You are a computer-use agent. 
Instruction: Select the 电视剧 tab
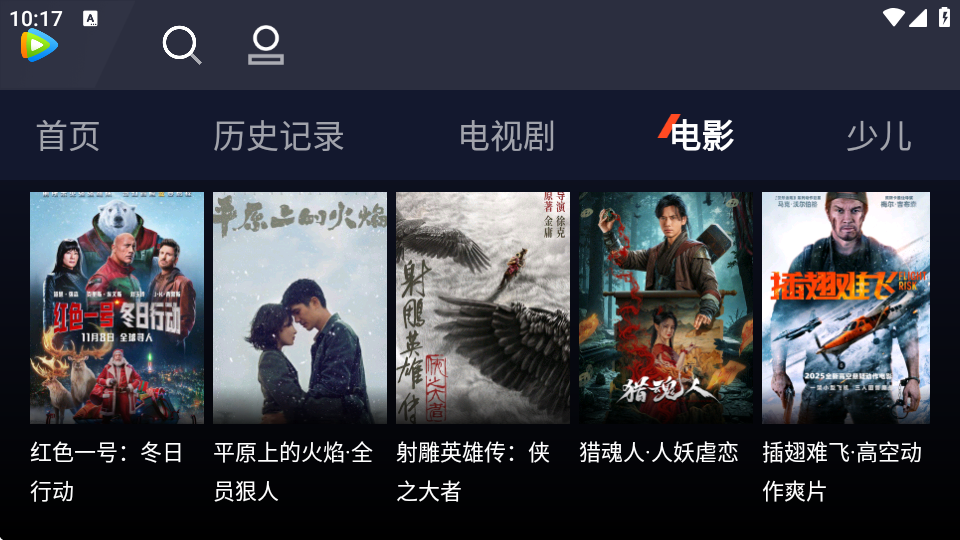pyautogui.click(x=506, y=136)
